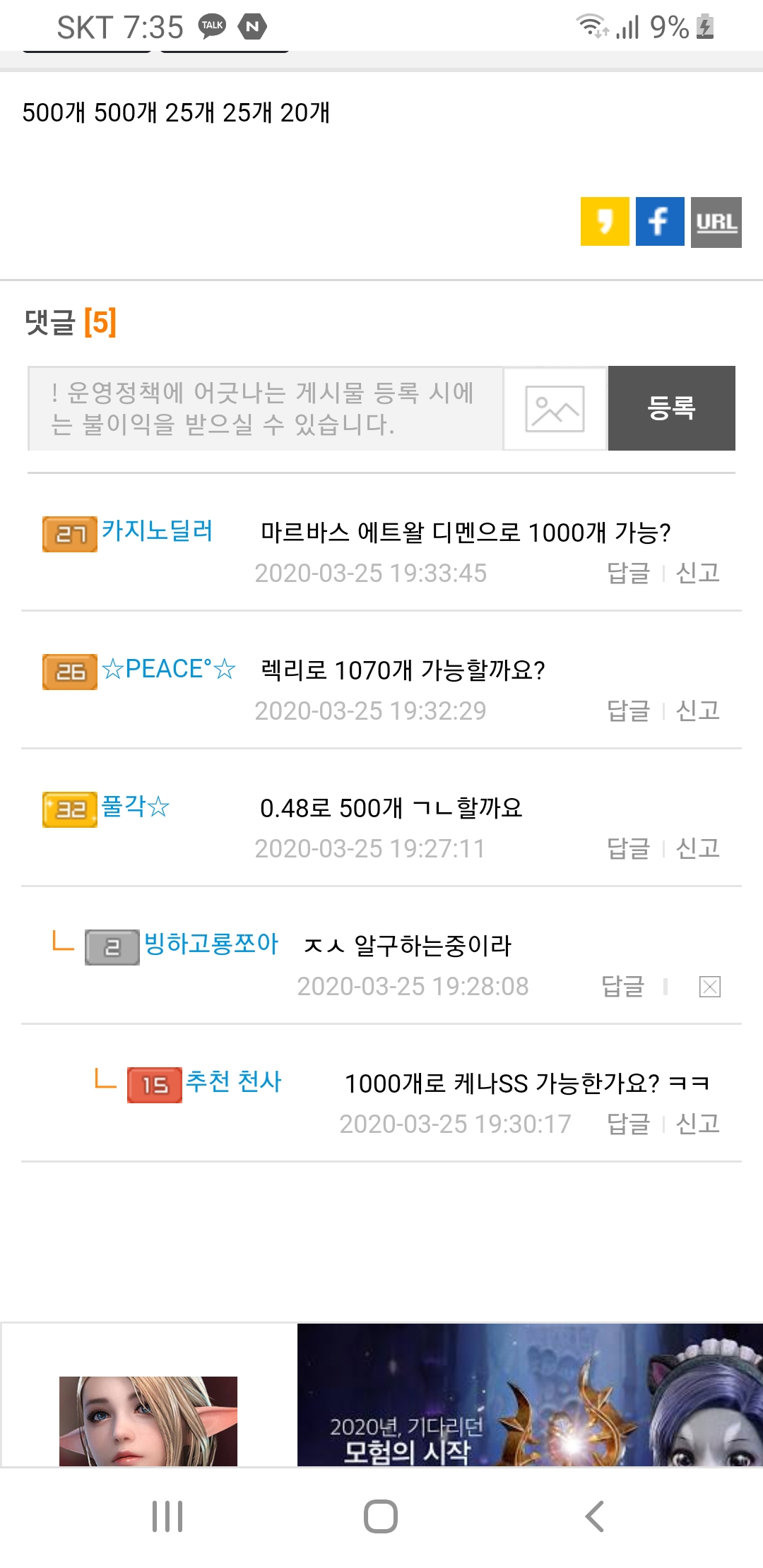Reply to 풀각☆ comment
Image resolution: width=763 pixels, height=1568 pixels.
628,848
